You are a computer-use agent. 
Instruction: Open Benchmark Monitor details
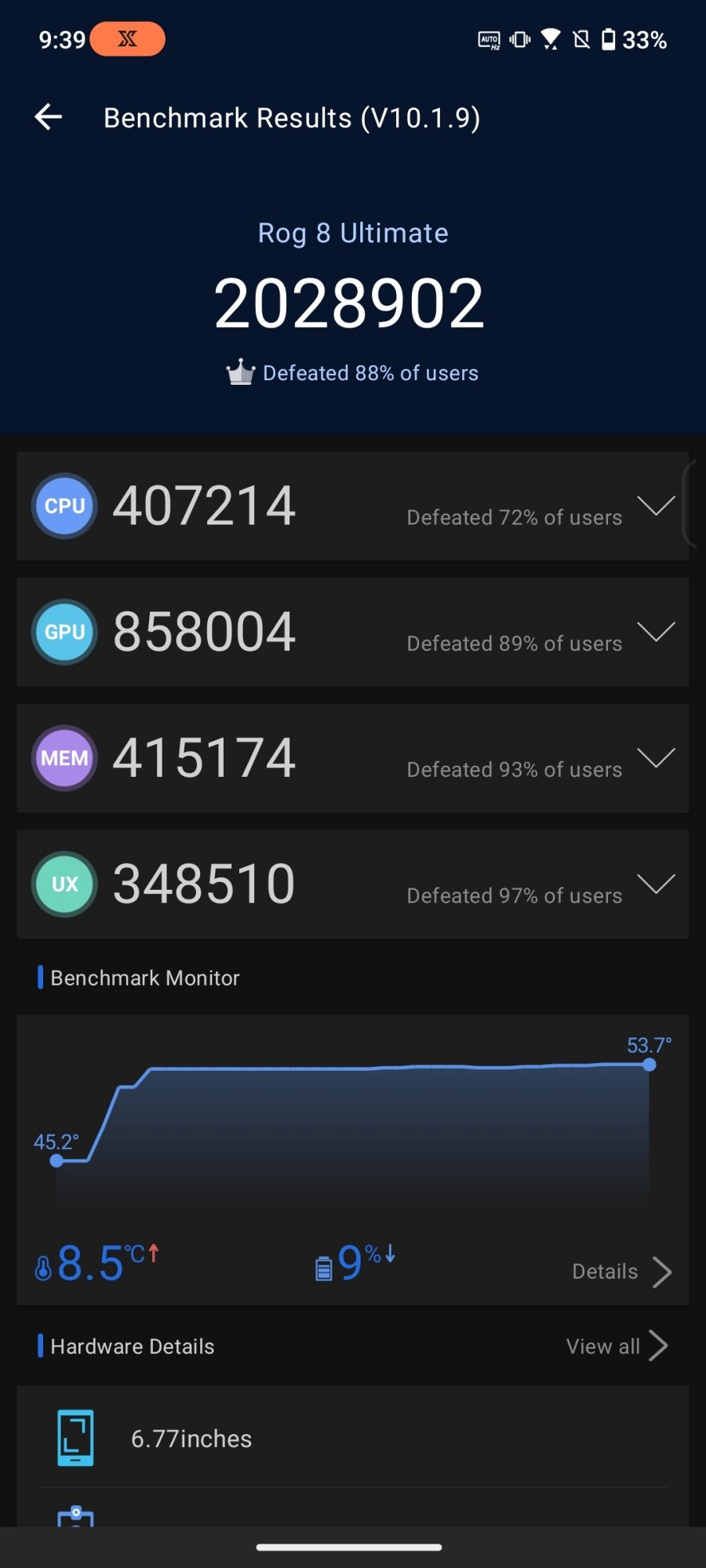click(x=621, y=1272)
